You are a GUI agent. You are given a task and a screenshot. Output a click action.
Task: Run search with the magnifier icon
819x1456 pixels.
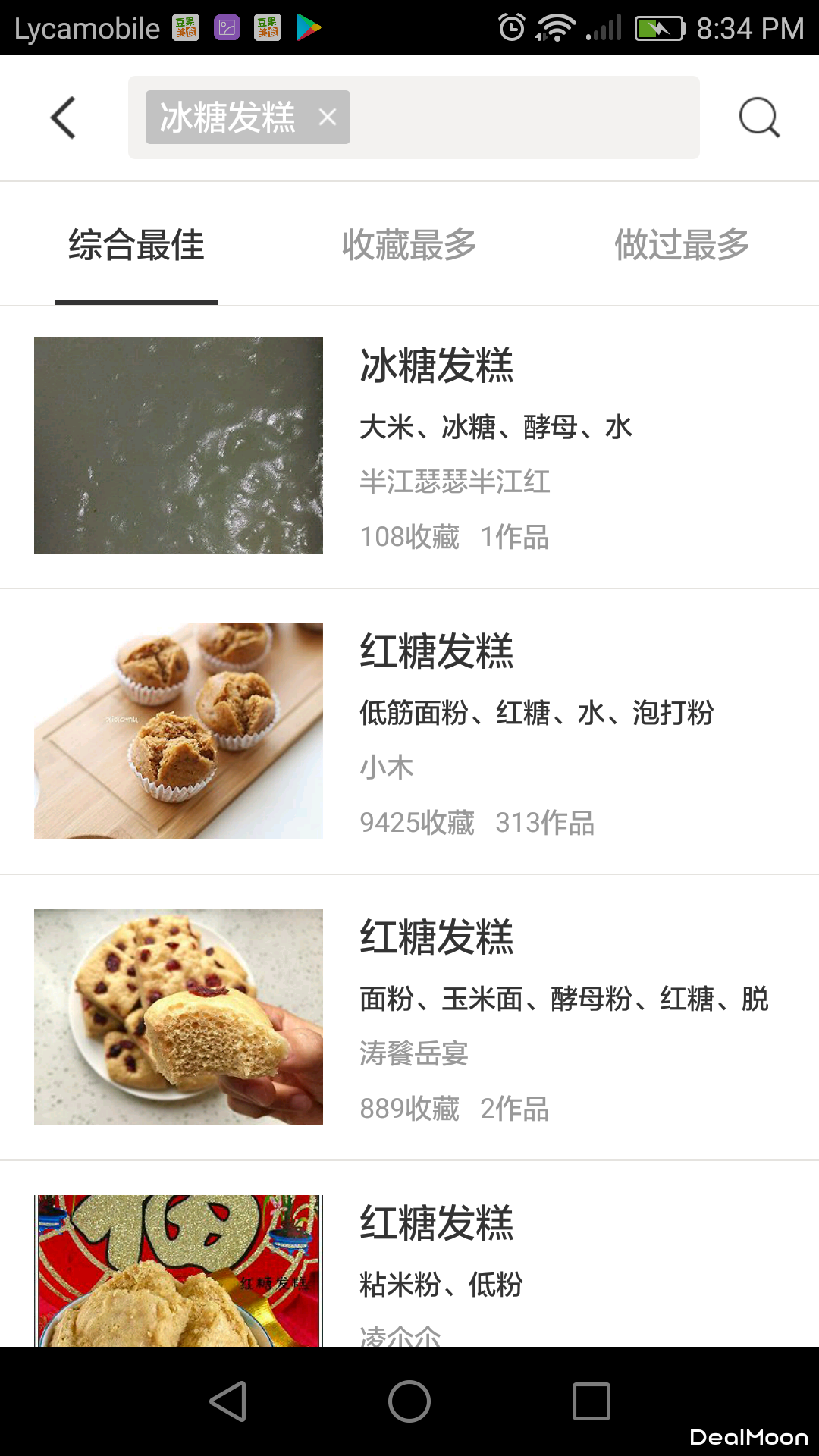(x=759, y=118)
